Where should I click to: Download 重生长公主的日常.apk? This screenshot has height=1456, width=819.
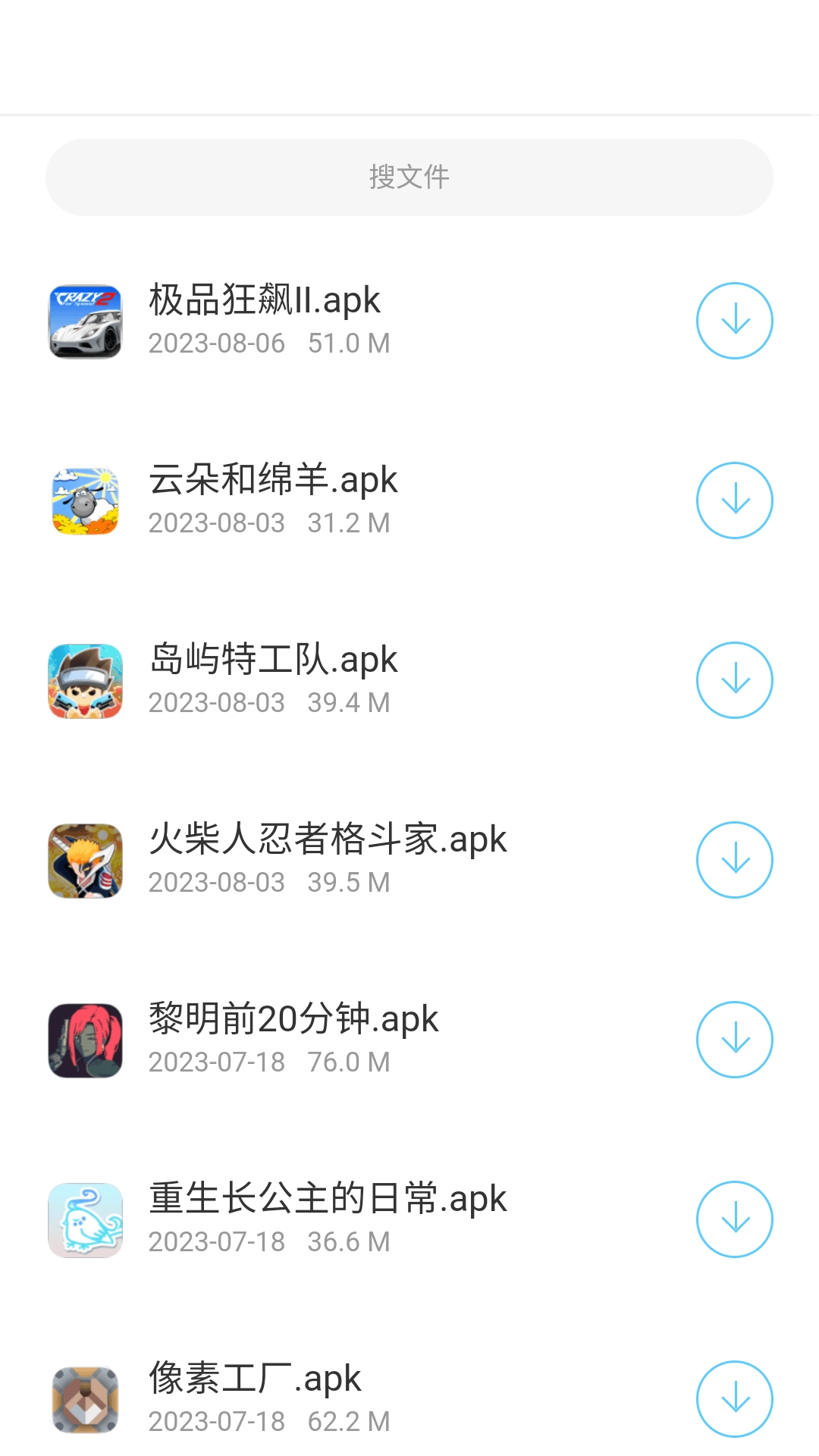click(734, 1219)
